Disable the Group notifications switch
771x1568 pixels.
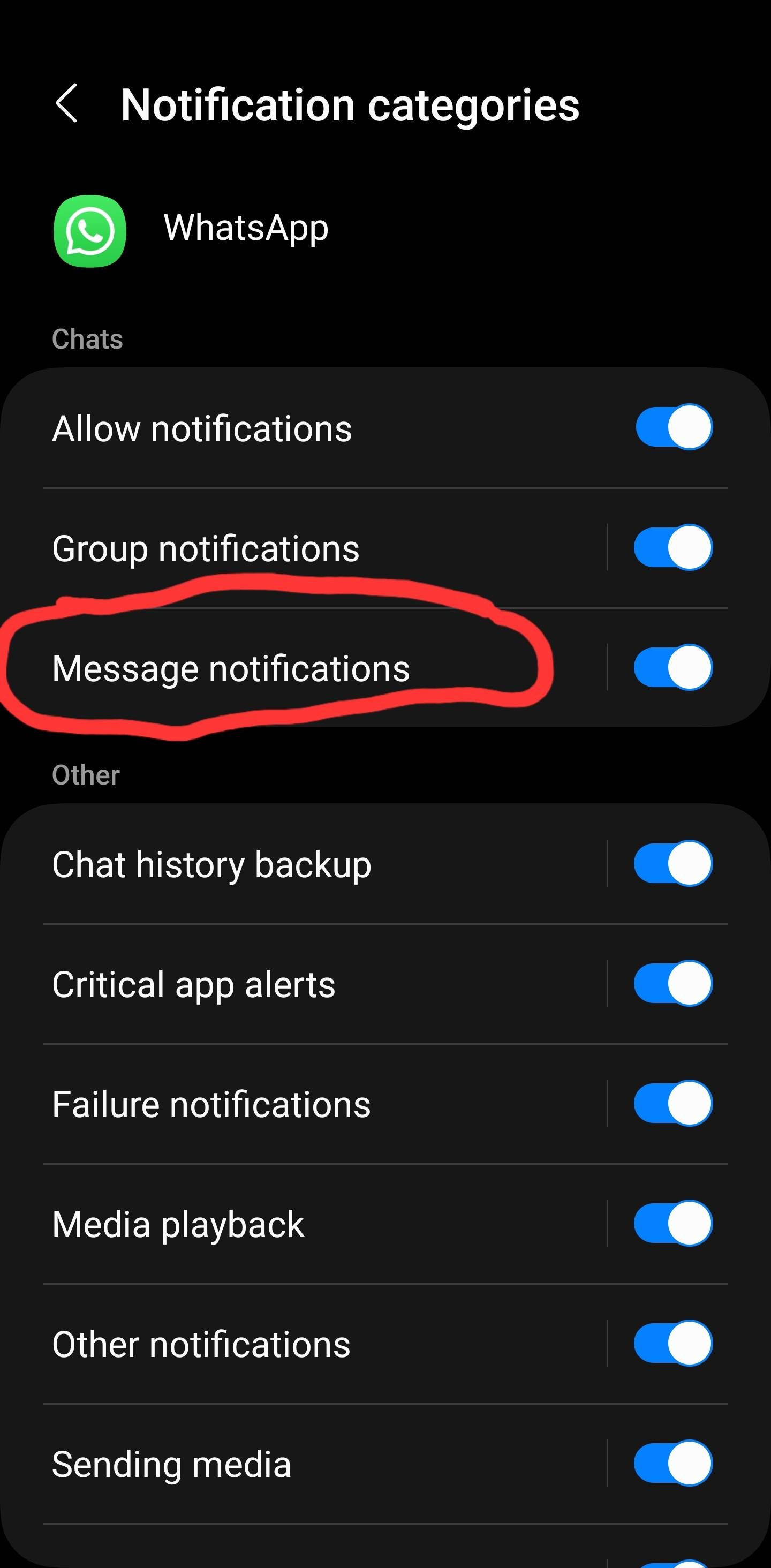(x=672, y=547)
